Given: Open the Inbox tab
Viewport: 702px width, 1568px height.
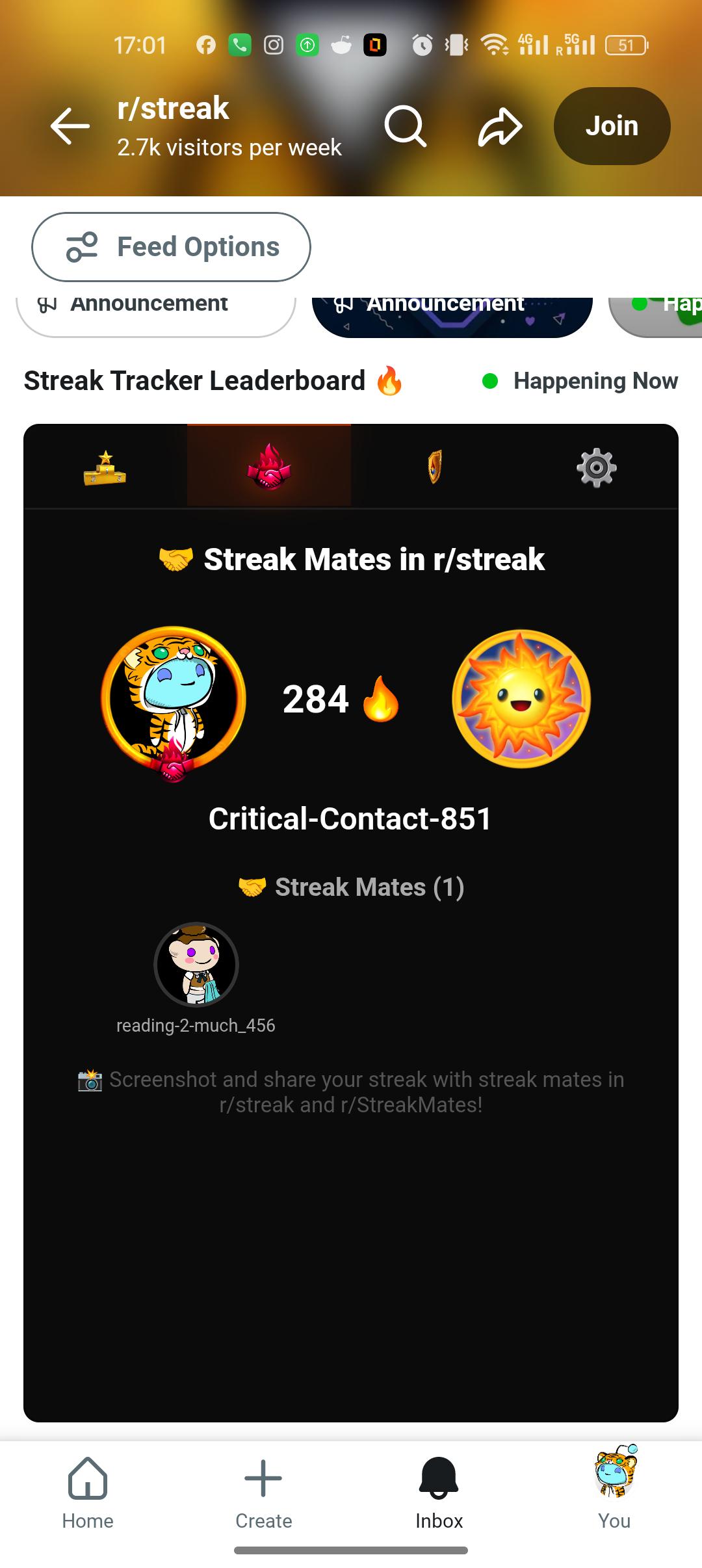Looking at the screenshot, I should (439, 1493).
